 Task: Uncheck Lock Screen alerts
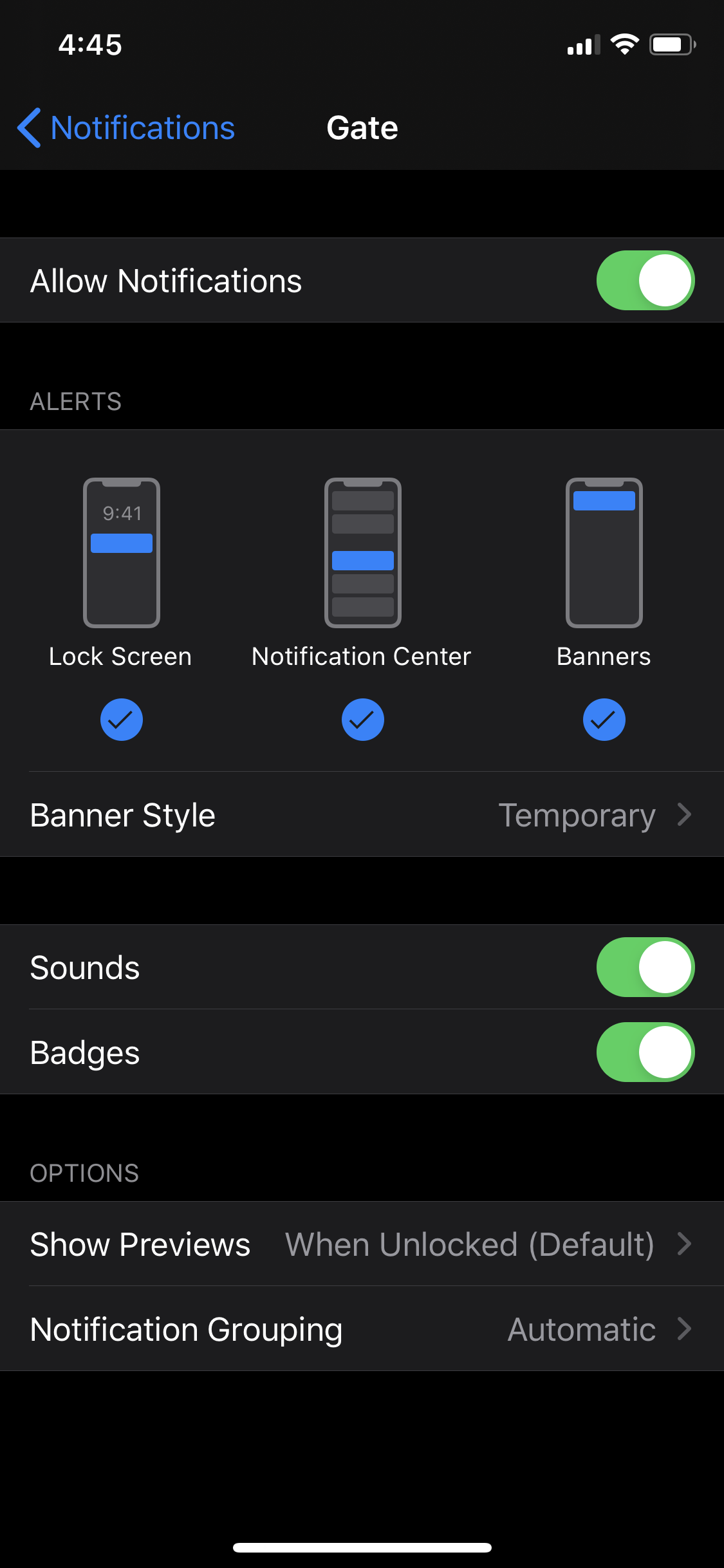coord(121,719)
